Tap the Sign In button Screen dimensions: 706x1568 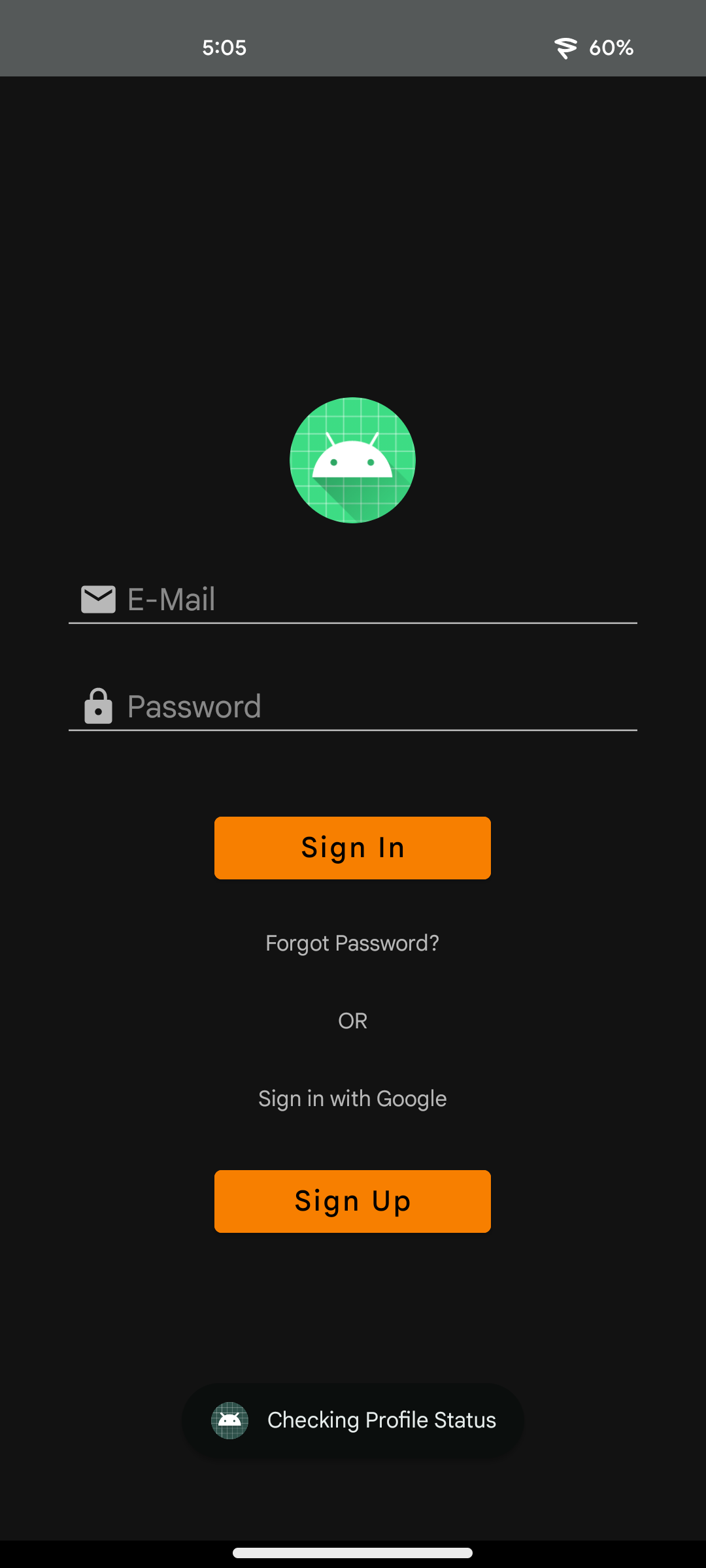click(352, 848)
